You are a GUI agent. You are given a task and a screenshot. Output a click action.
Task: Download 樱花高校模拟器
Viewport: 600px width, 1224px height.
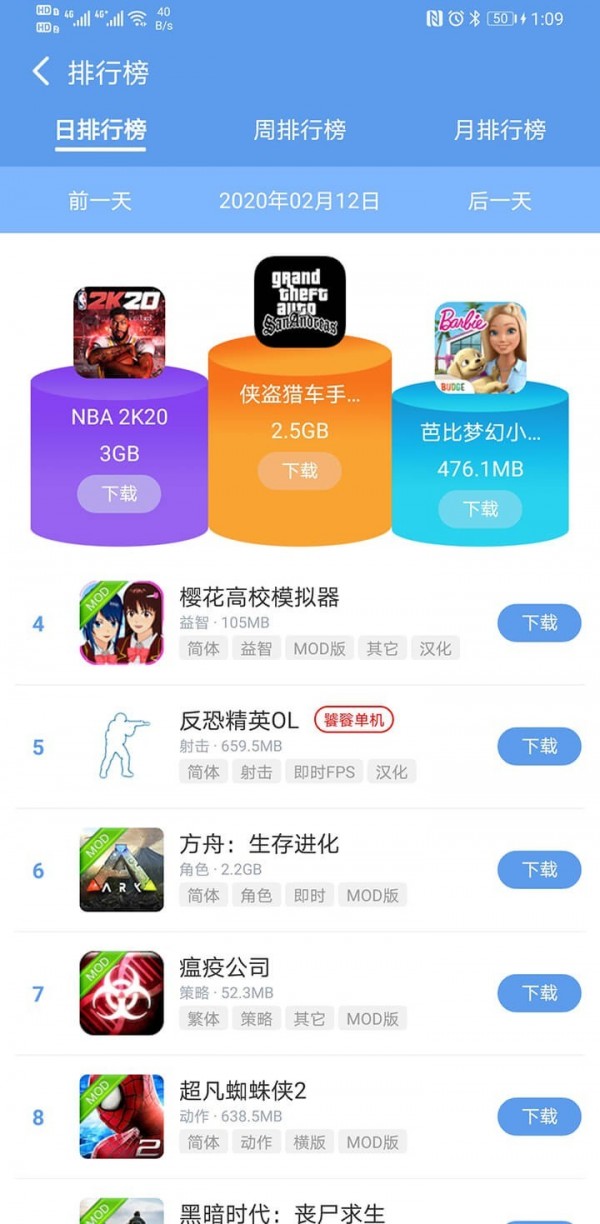[539, 623]
